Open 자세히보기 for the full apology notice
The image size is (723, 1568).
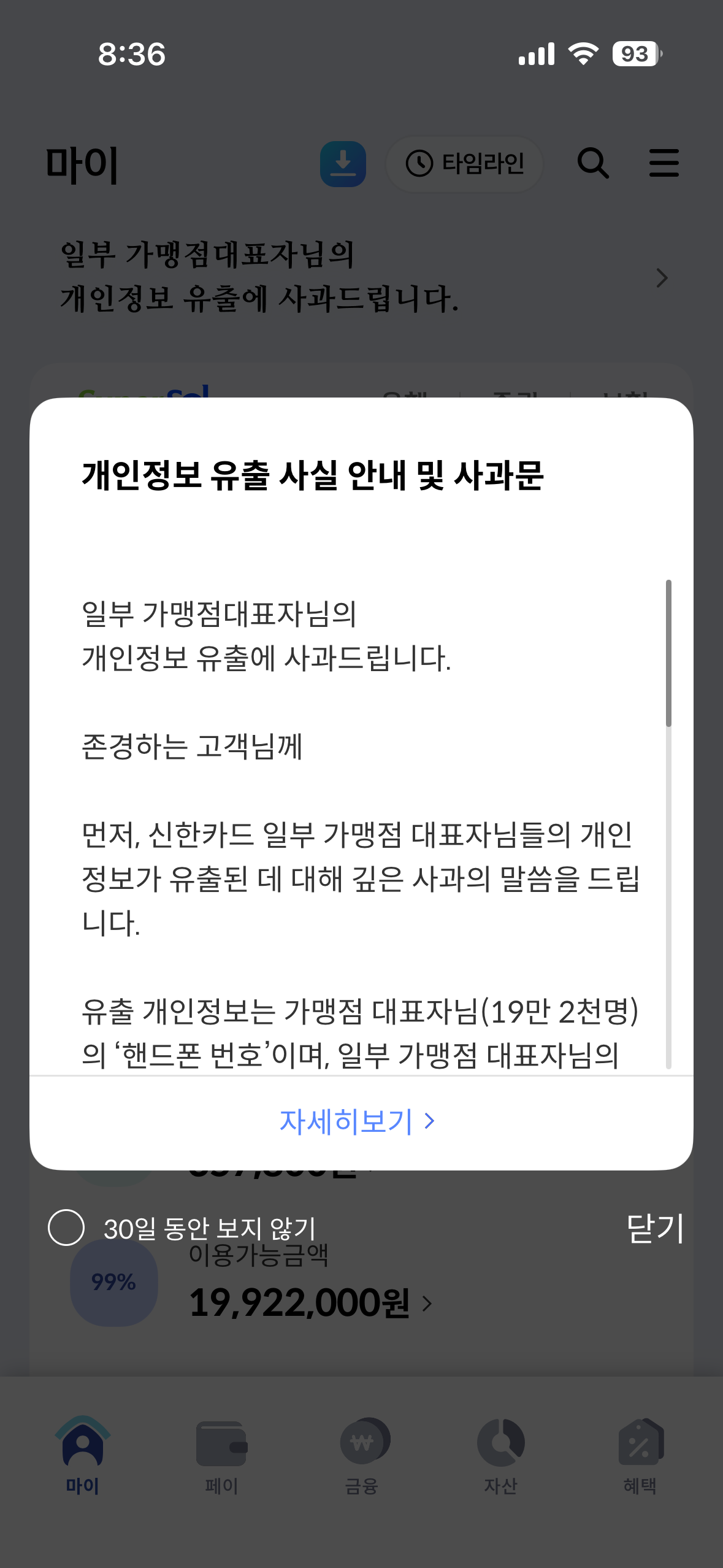coord(357,1121)
